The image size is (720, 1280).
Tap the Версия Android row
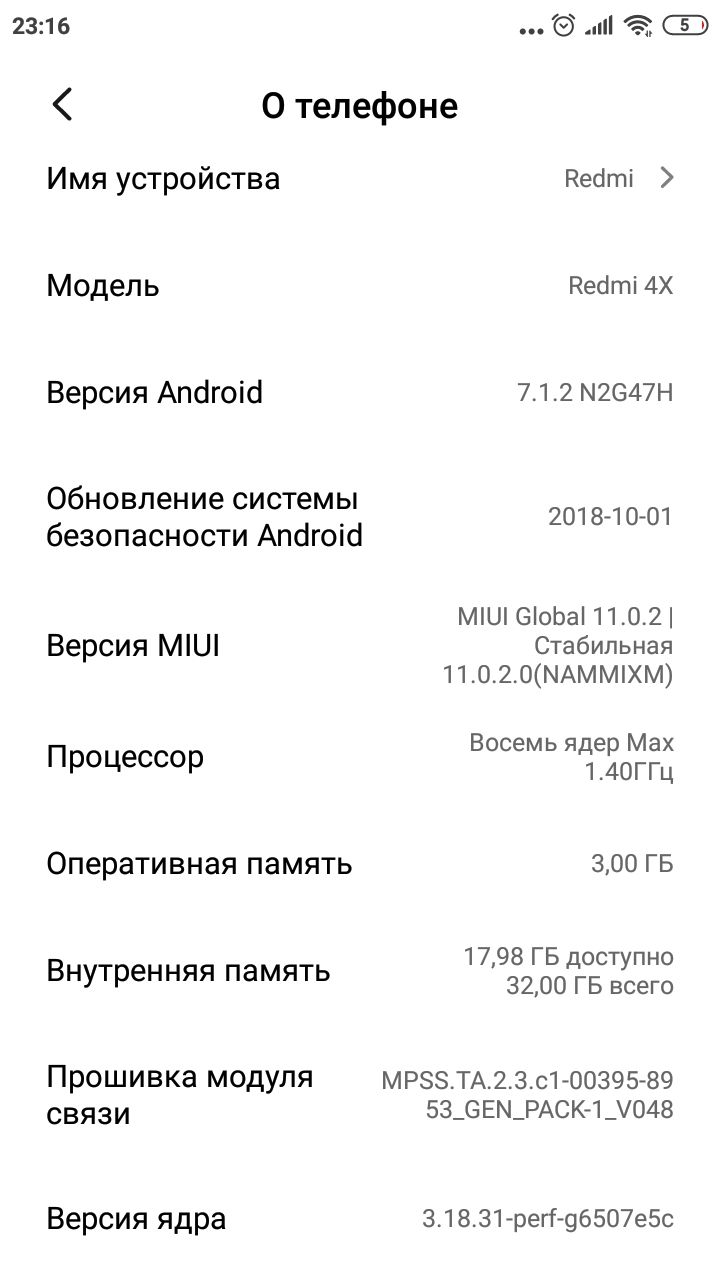[360, 393]
